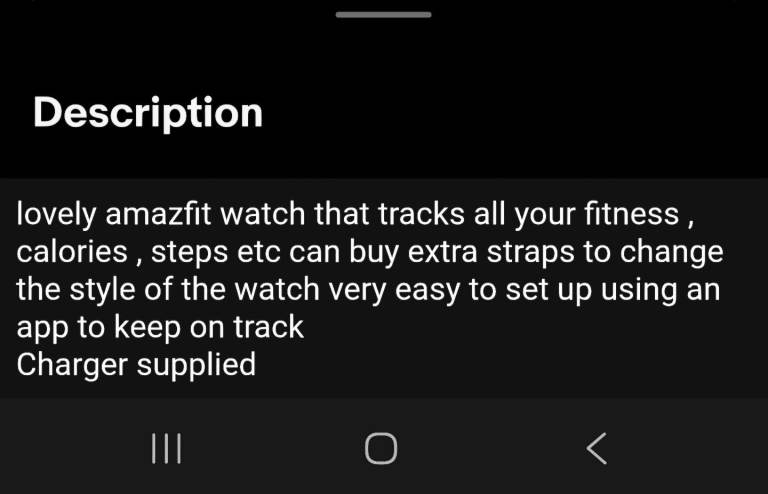Go back using the navigation bar
768x494 pixels.
[x=597, y=449]
